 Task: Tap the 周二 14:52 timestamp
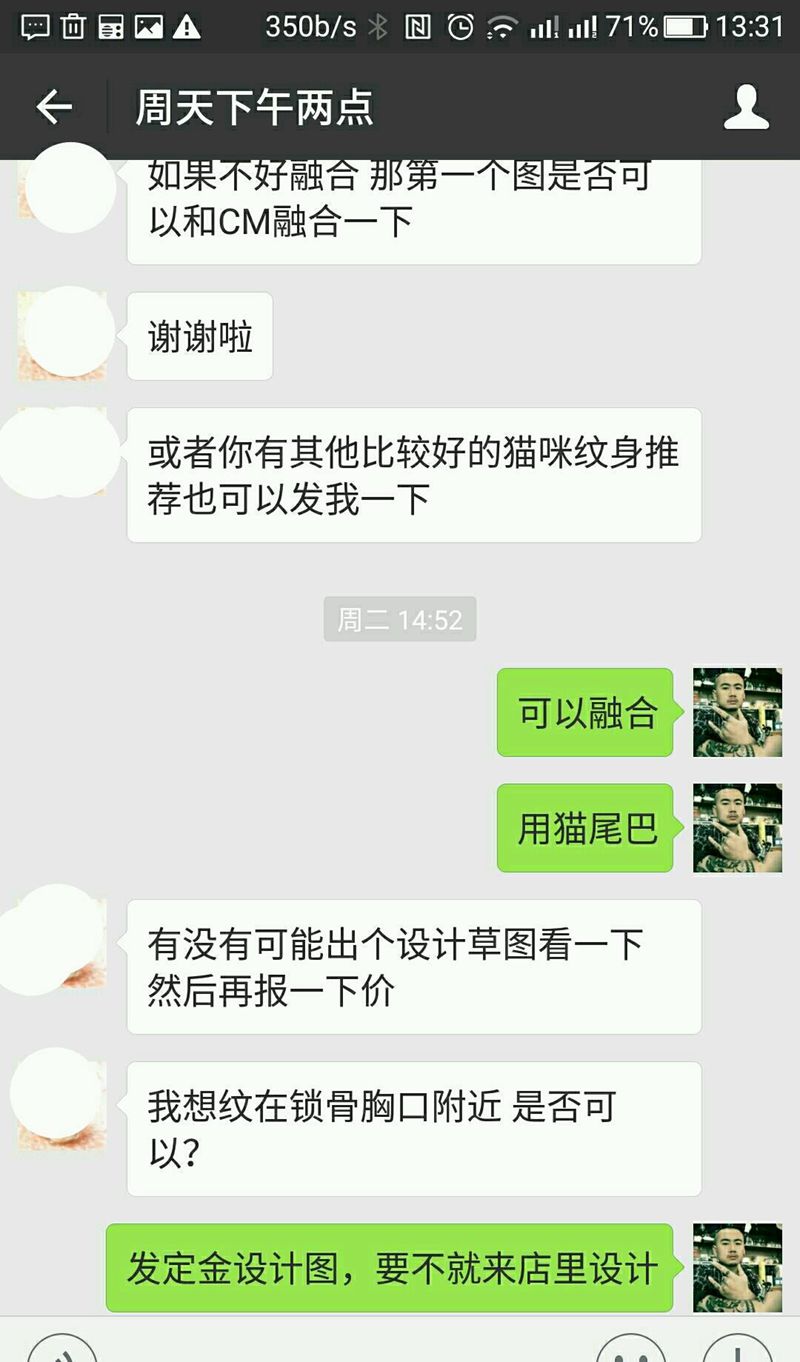point(399,620)
